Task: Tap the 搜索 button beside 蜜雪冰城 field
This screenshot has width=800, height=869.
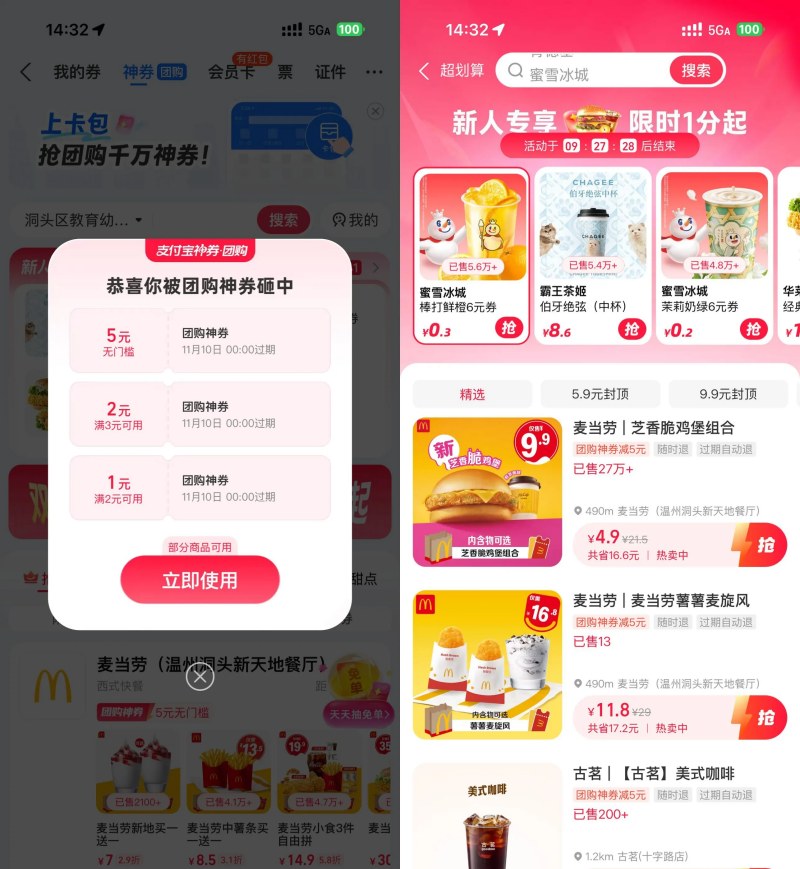Action: point(696,71)
